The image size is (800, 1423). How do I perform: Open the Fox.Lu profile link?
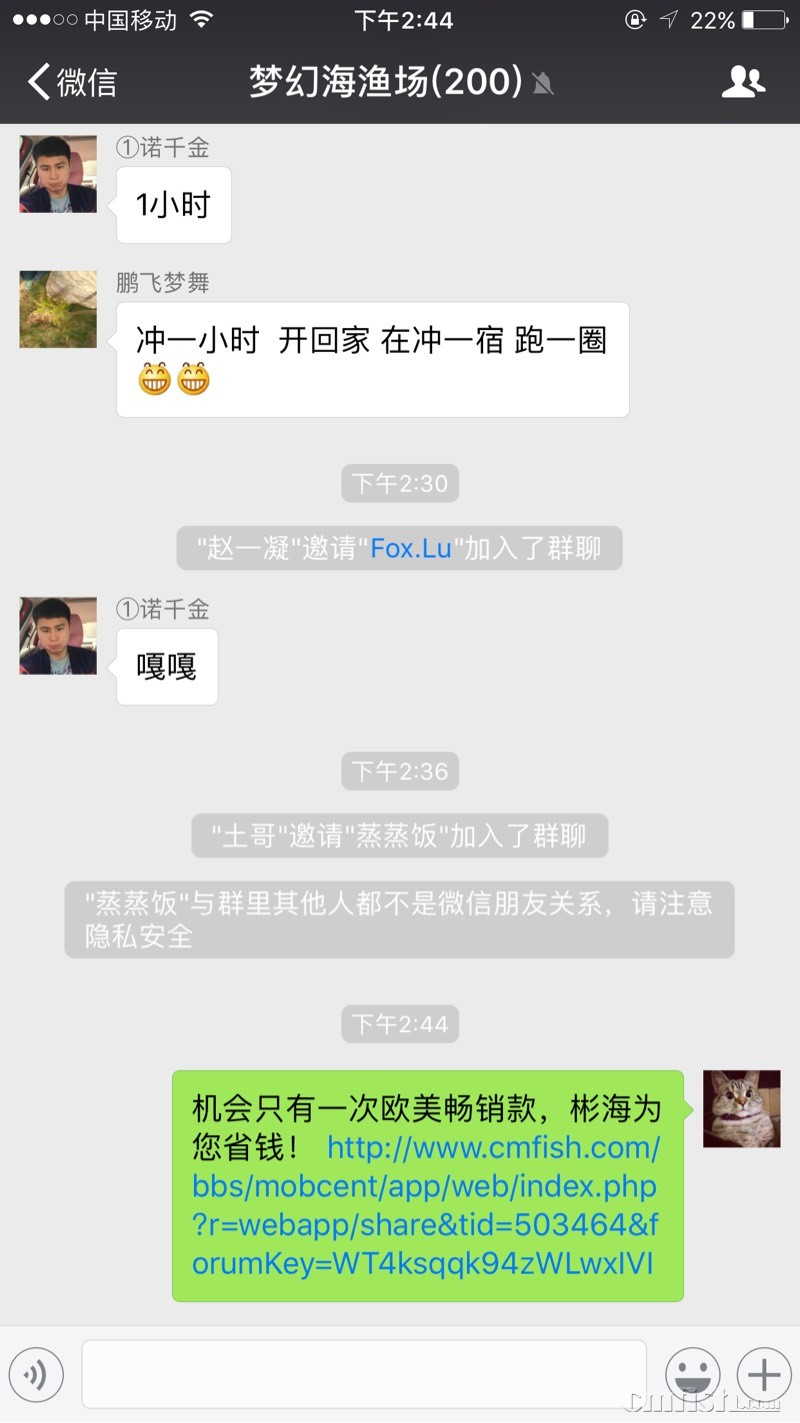[x=411, y=549]
